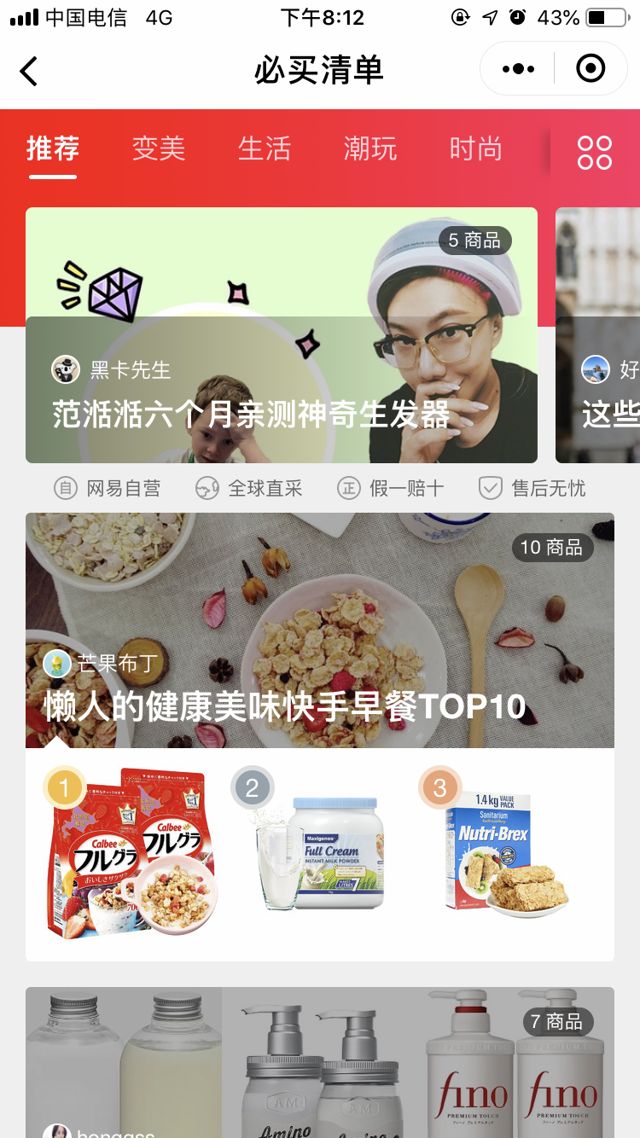Expand all categories grid icon
This screenshot has width=640, height=1138.
[594, 151]
